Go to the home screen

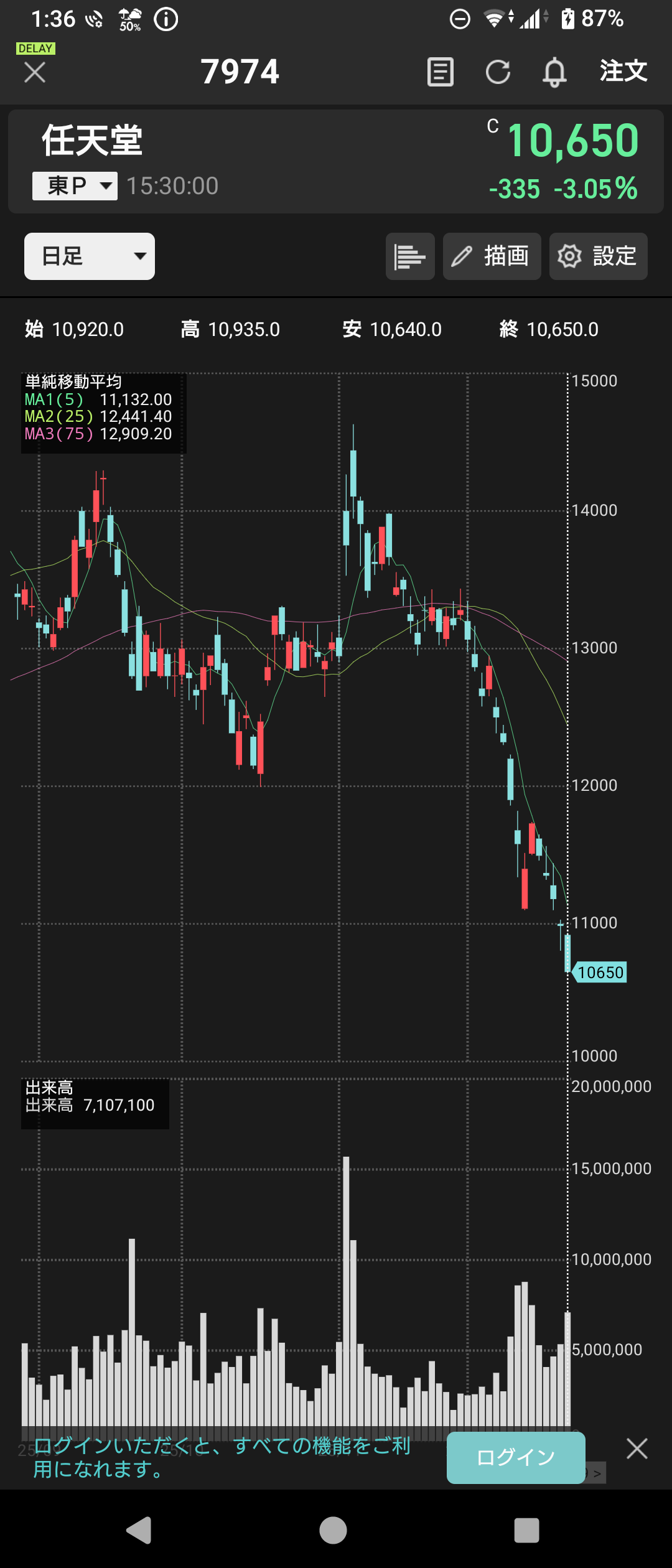point(333,1530)
